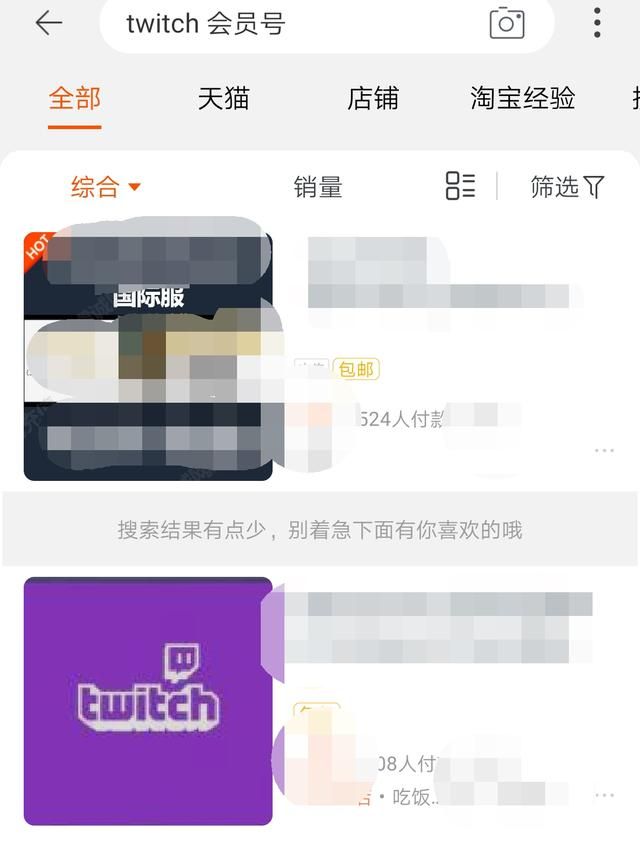This screenshot has width=640, height=841.
Task: Open camera image search
Action: (x=507, y=23)
